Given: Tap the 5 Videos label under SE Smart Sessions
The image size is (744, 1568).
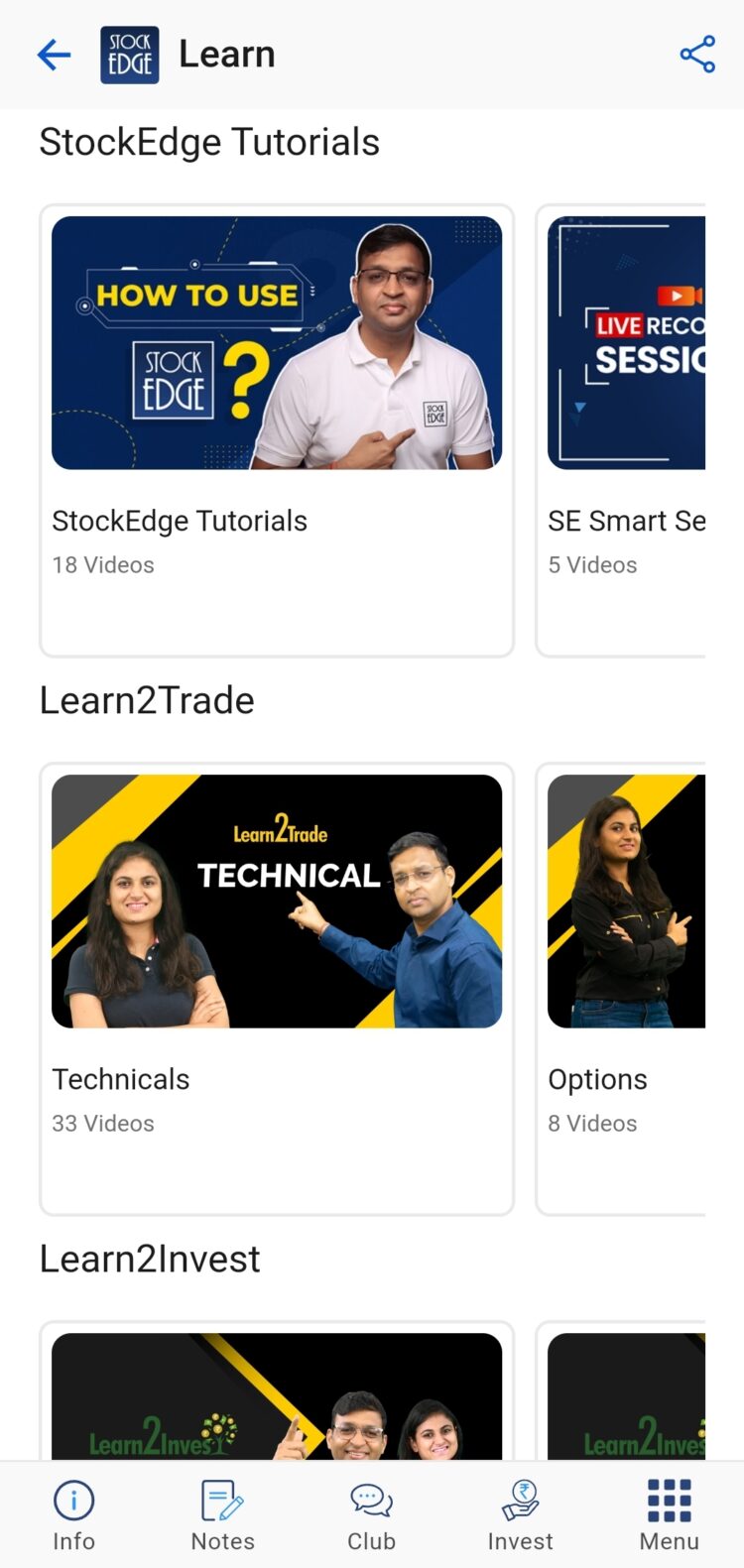Looking at the screenshot, I should point(592,565).
